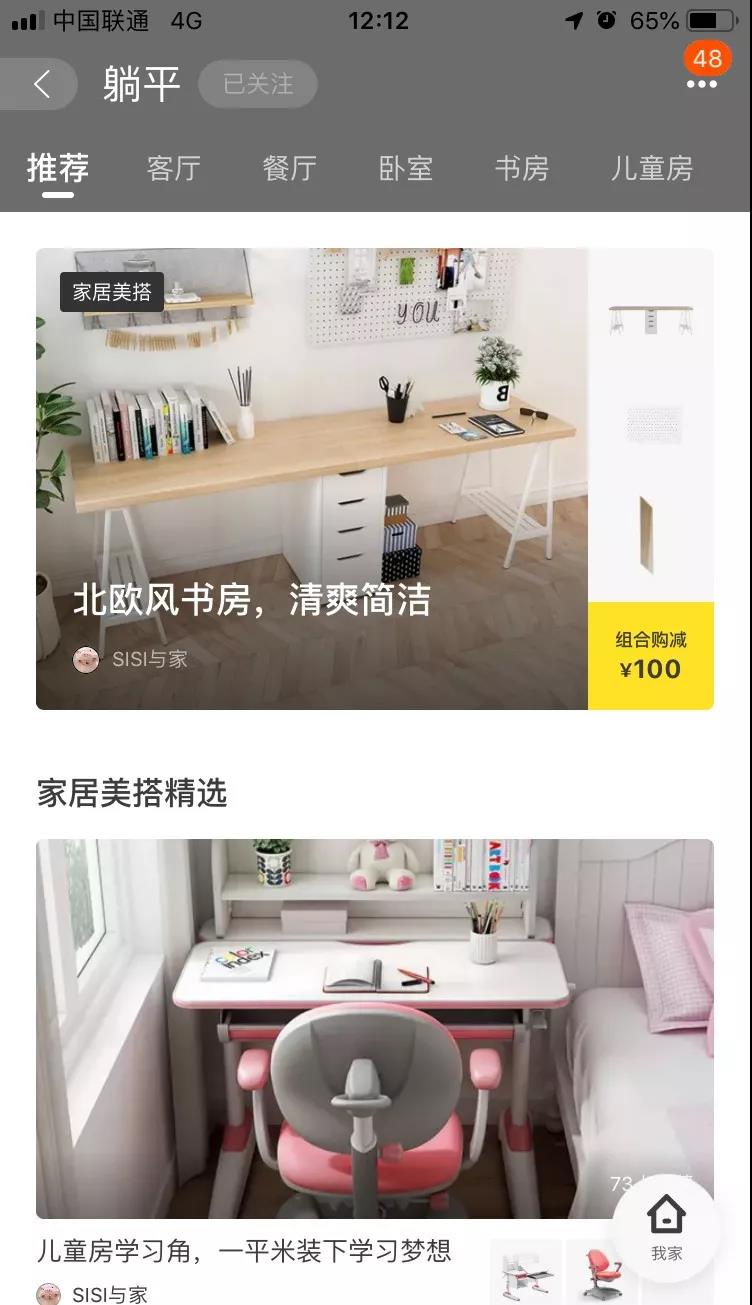Switch to the 客厅 tab
The image size is (752, 1305).
point(174,168)
